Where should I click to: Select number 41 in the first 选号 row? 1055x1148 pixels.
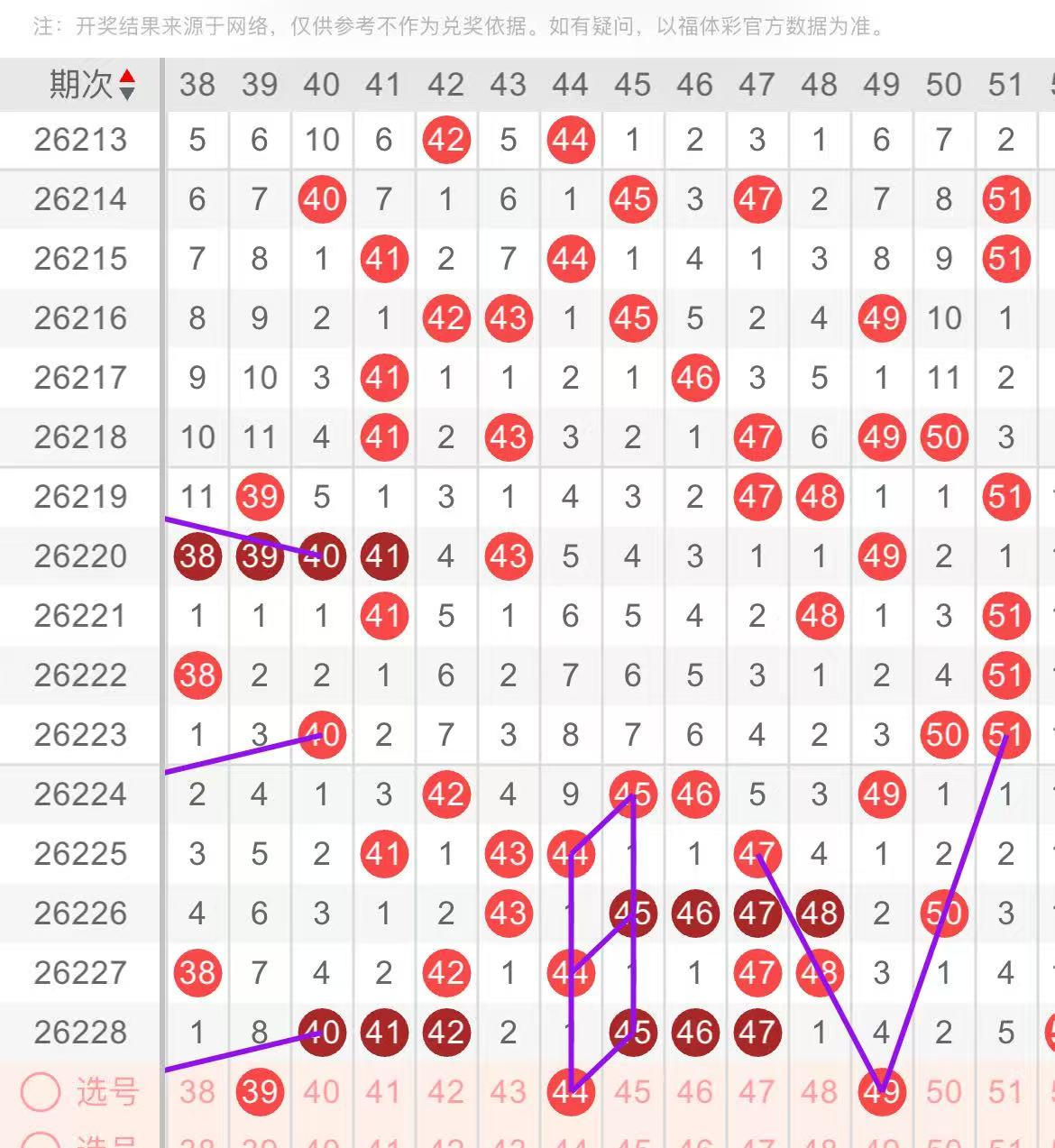tap(383, 1092)
